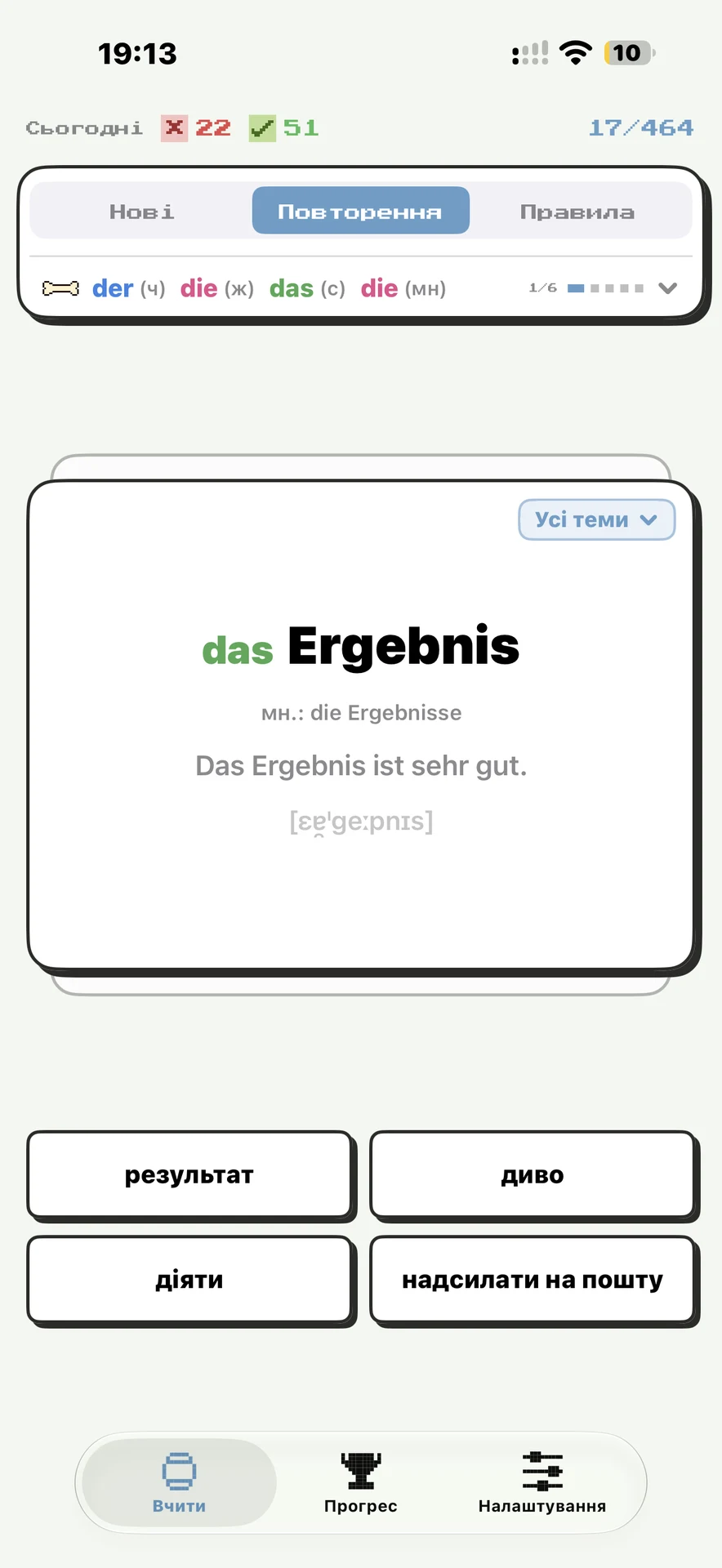Open the Правила tab
This screenshot has width=722, height=1568.
tap(577, 212)
